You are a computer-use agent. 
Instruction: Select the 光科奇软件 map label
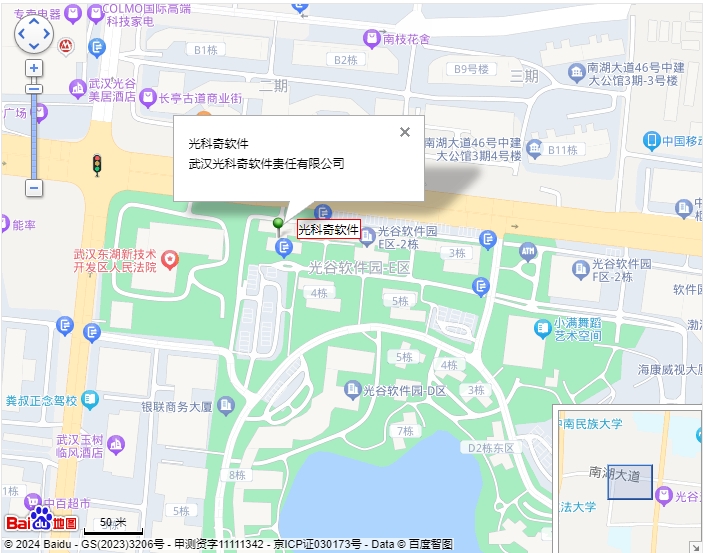pos(328,229)
